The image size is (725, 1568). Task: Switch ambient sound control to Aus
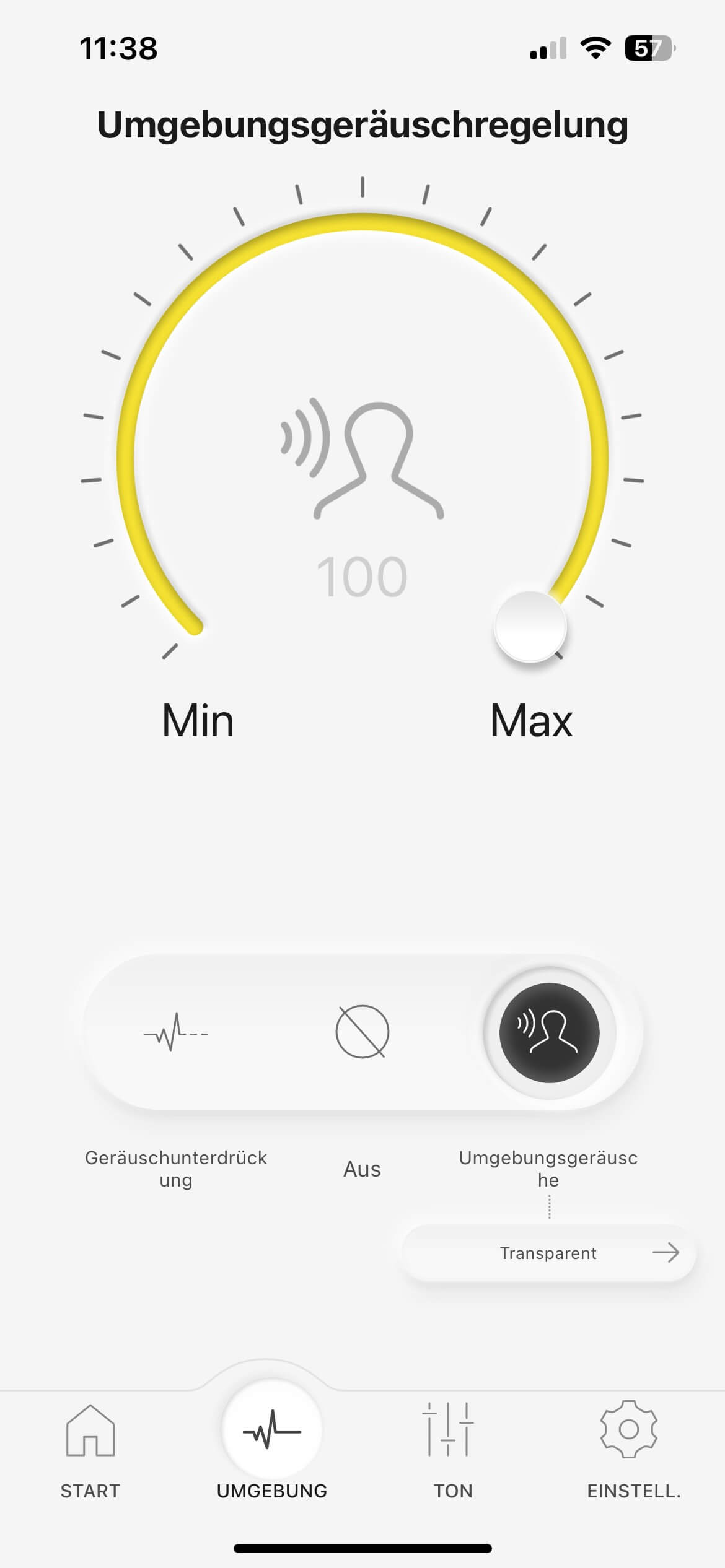362,1032
